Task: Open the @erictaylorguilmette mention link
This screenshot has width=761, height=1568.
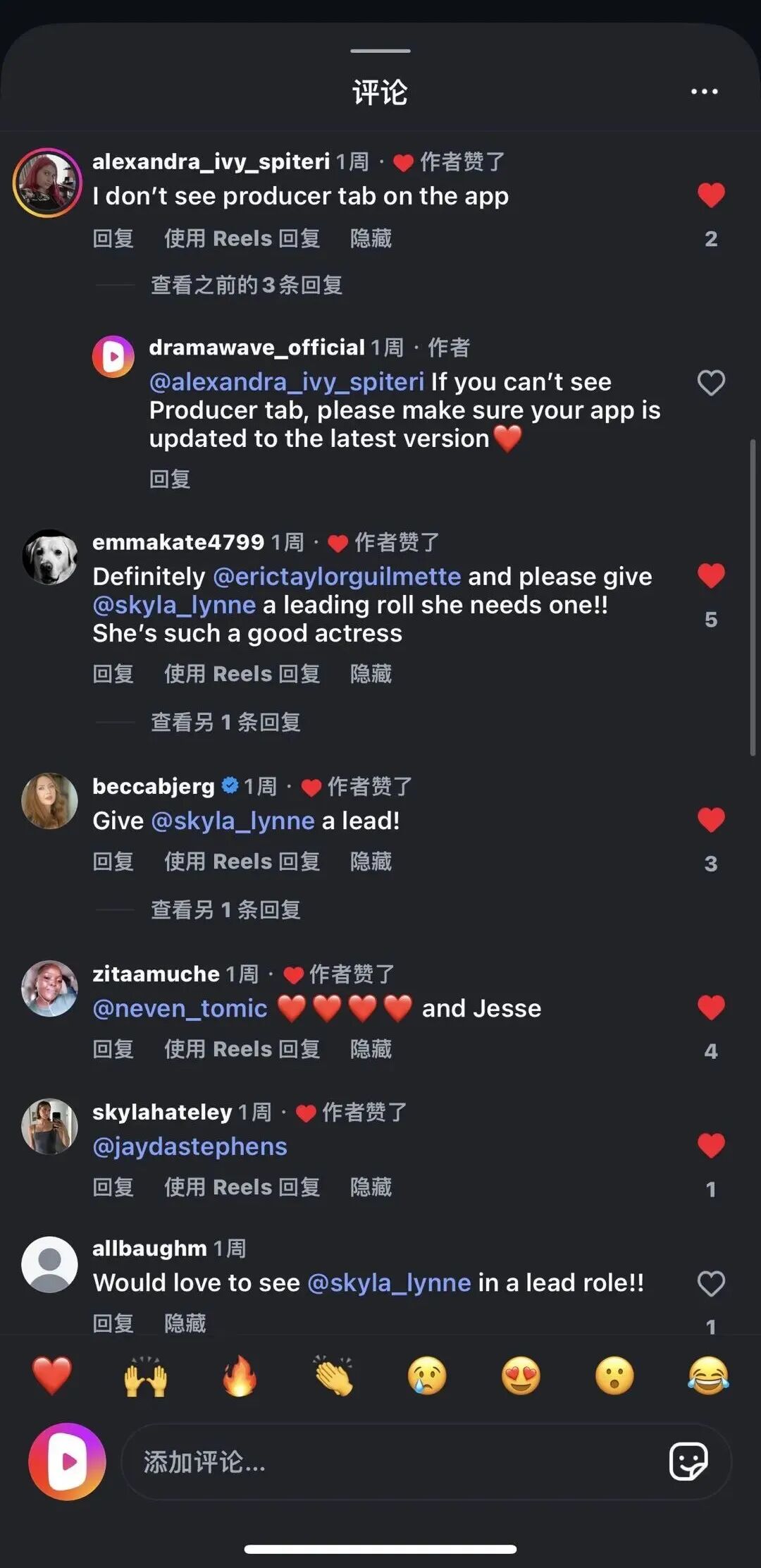Action: pyautogui.click(x=337, y=577)
